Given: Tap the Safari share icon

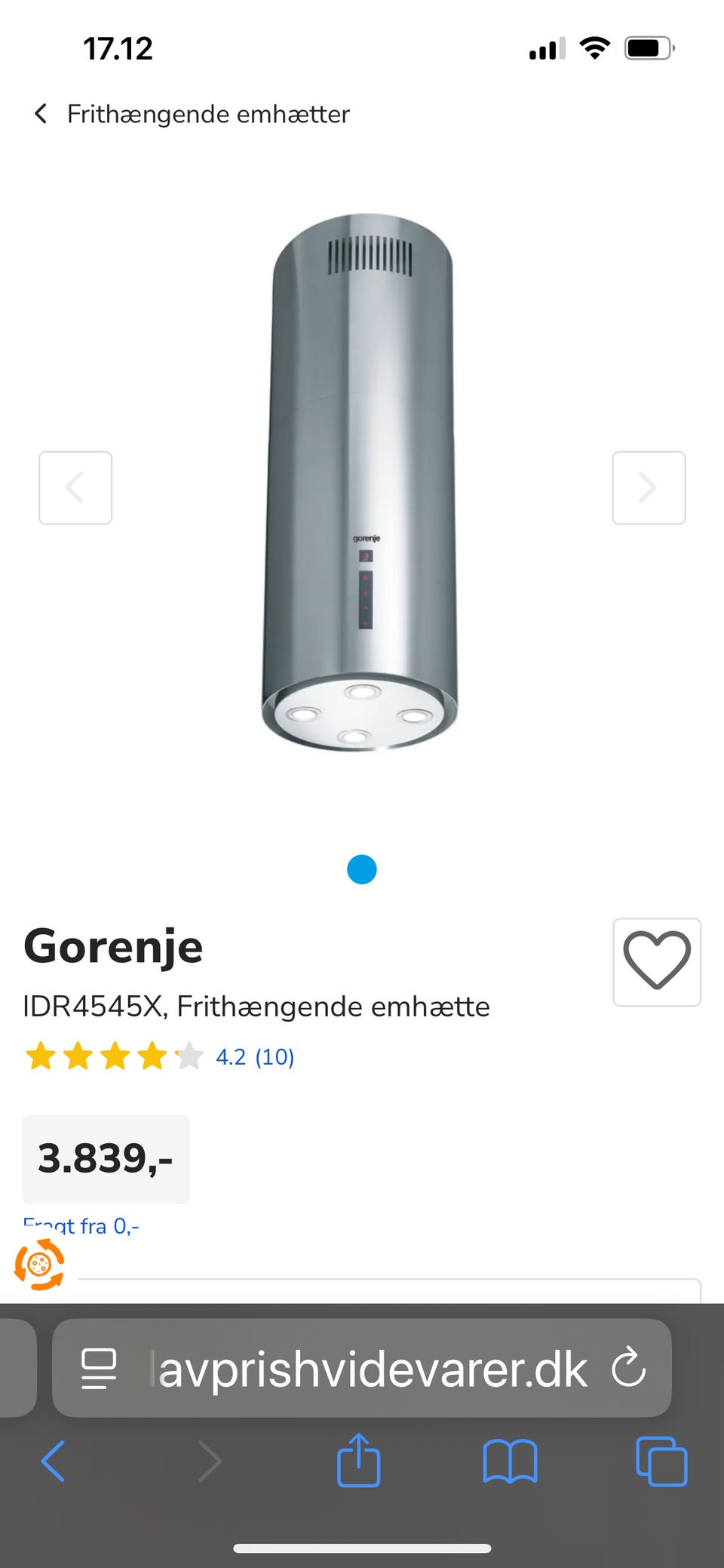Looking at the screenshot, I should 360,1462.
